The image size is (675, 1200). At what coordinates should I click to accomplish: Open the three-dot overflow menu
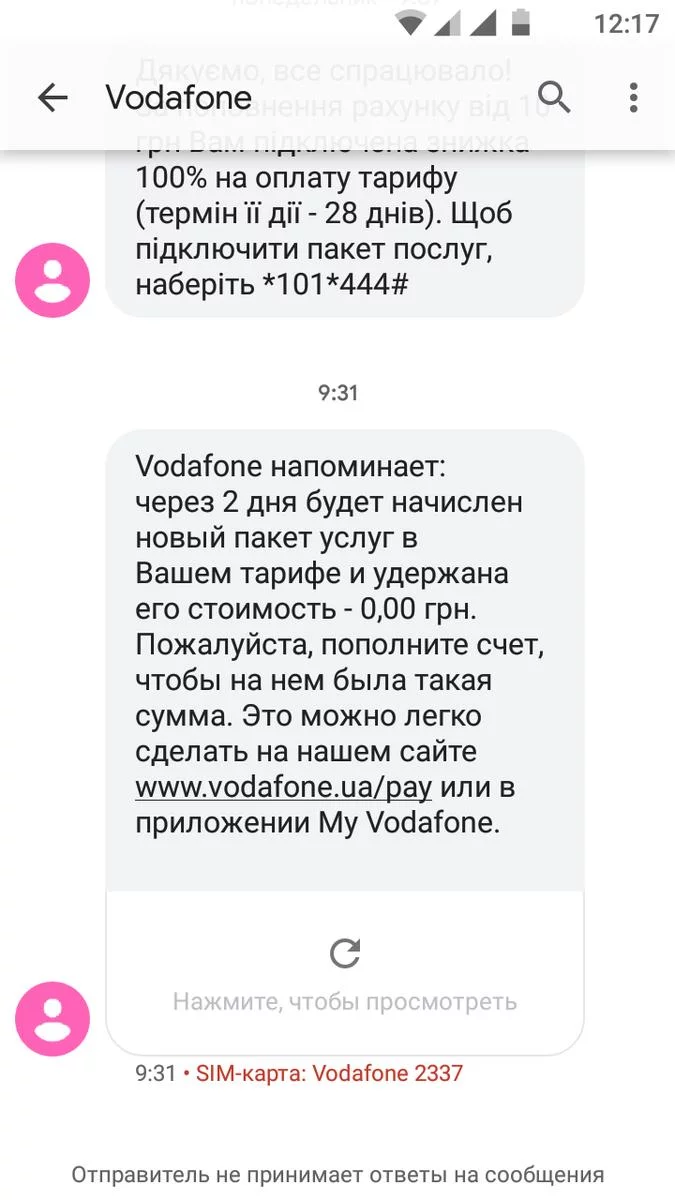633,97
